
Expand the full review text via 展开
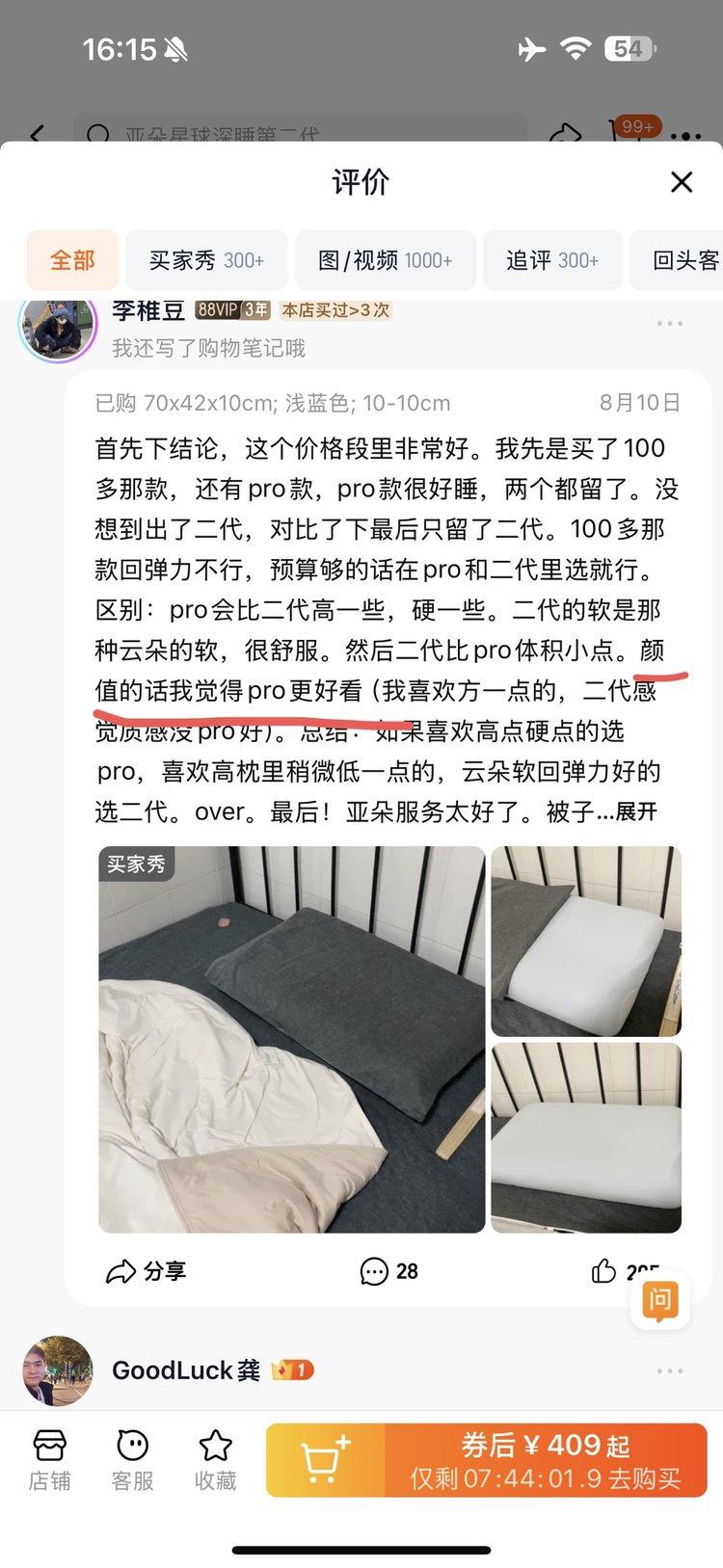pos(636,812)
